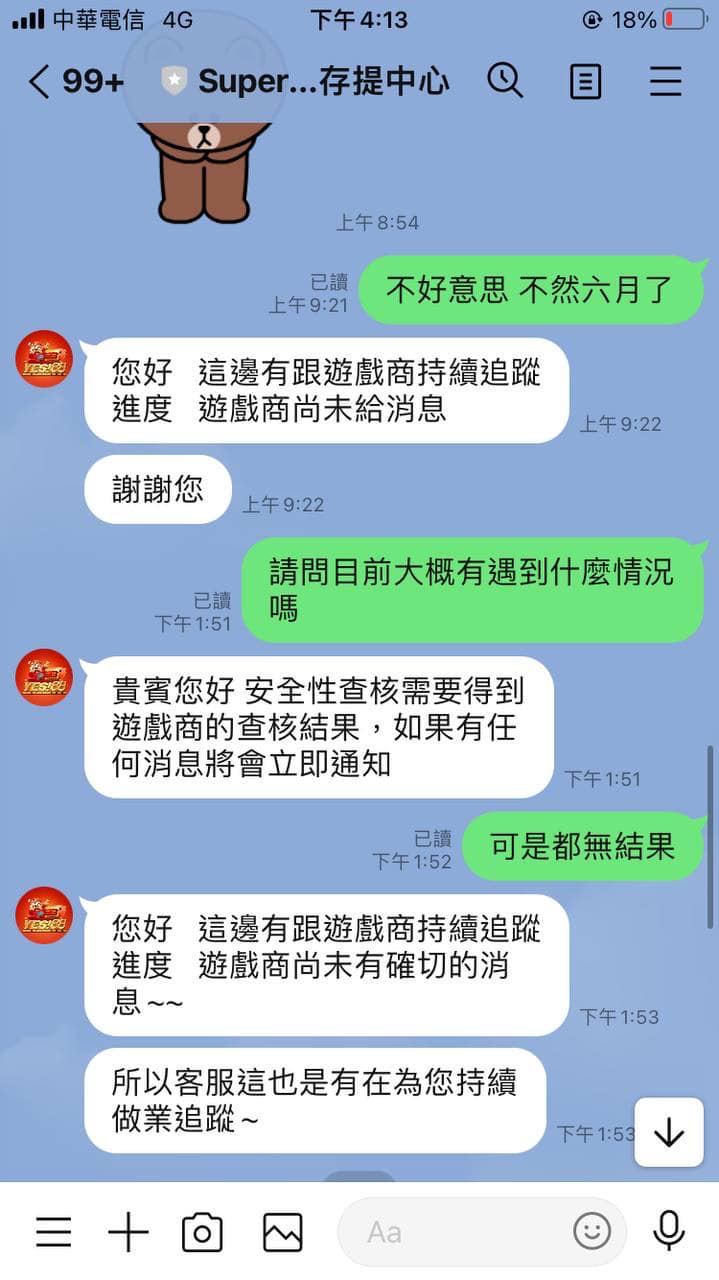The width and height of the screenshot is (719, 1280).
Task: Record a voice message with microphone
Action: click(x=669, y=1231)
